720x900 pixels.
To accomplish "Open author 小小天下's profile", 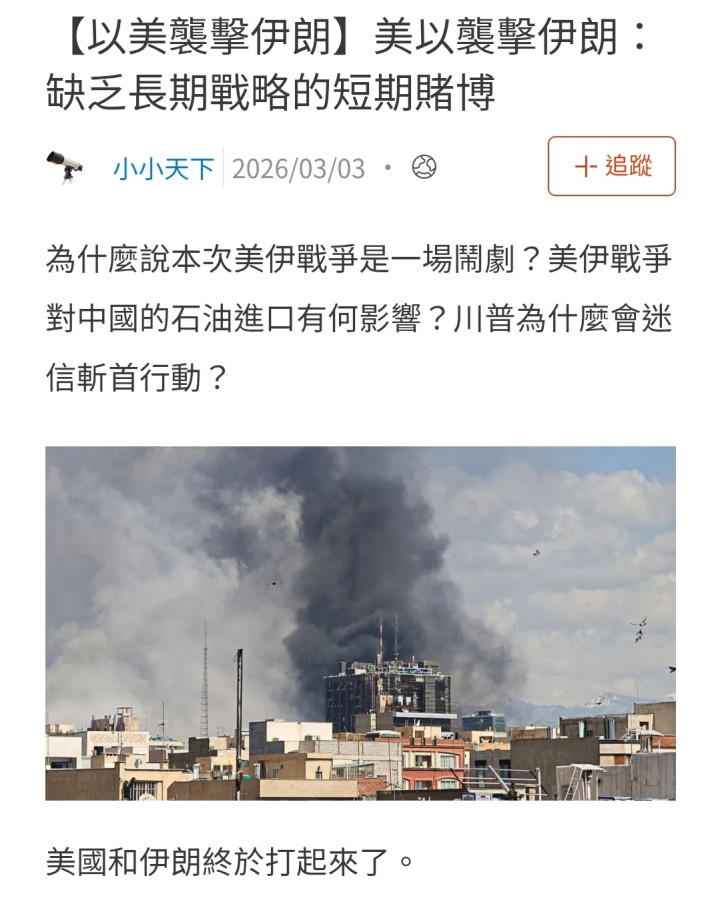I will point(163,168).
